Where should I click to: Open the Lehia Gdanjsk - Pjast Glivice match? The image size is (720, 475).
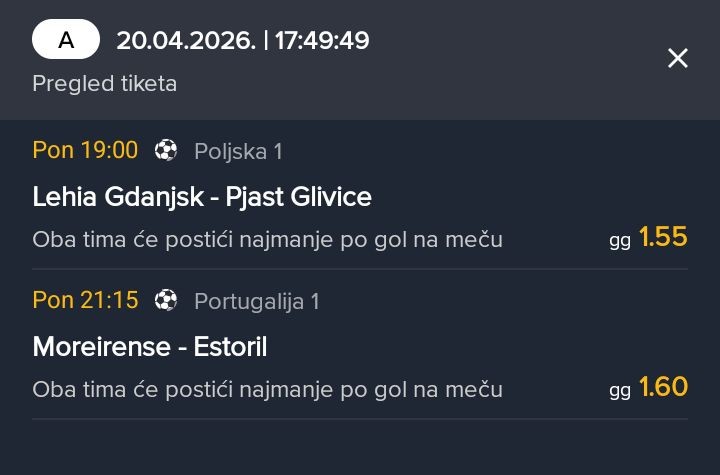point(202,197)
